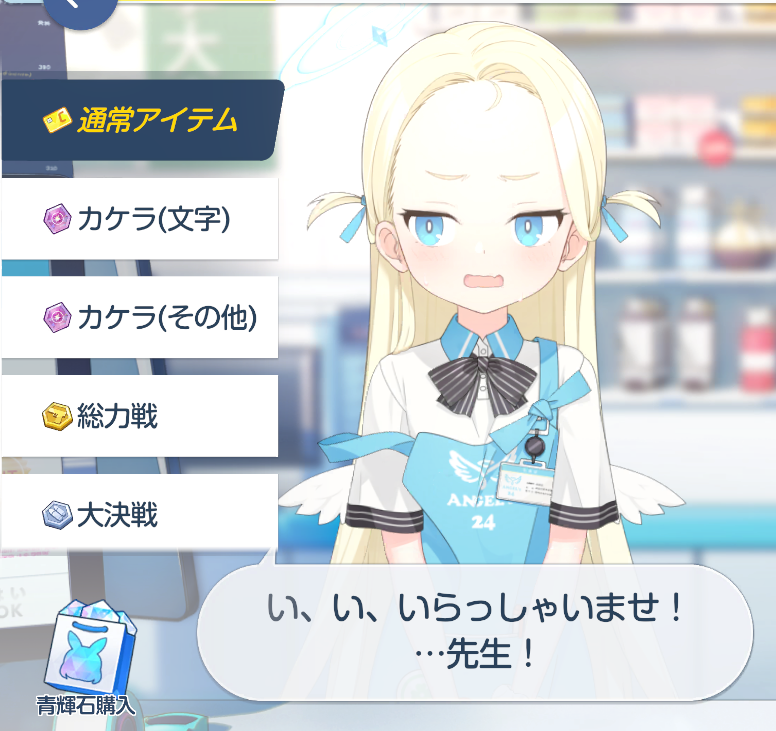Switch to the 総力戦 shop tab
Viewport: 776px width, 731px height.
pos(139,416)
